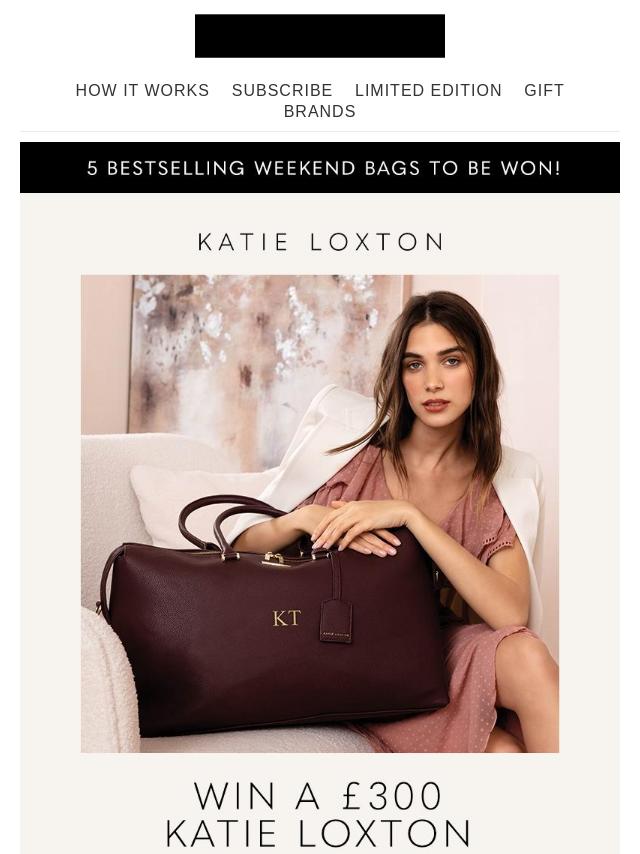Viewport: 640px width, 854px height.
Task: Open the Katie Loxton weekend bag promo image
Action: tap(320, 513)
